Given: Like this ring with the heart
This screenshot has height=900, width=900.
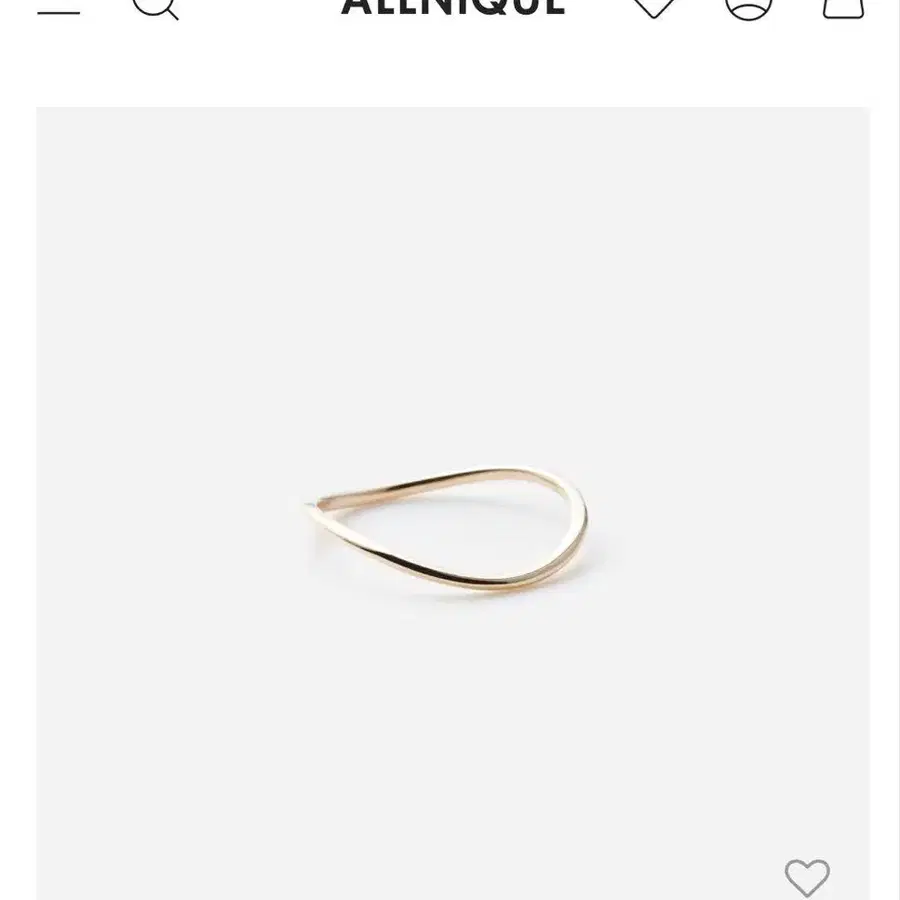Looking at the screenshot, I should pyautogui.click(x=807, y=877).
